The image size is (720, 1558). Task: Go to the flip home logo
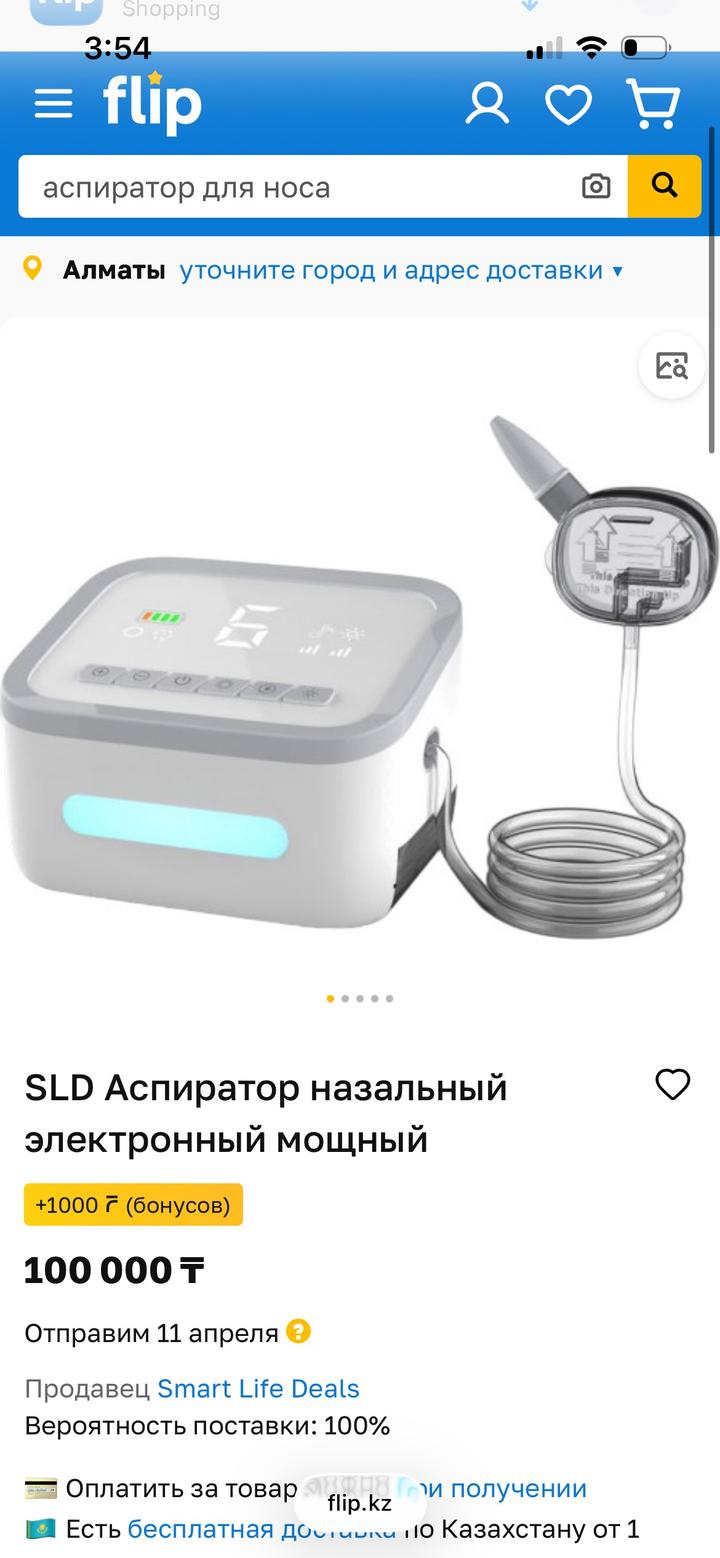152,103
